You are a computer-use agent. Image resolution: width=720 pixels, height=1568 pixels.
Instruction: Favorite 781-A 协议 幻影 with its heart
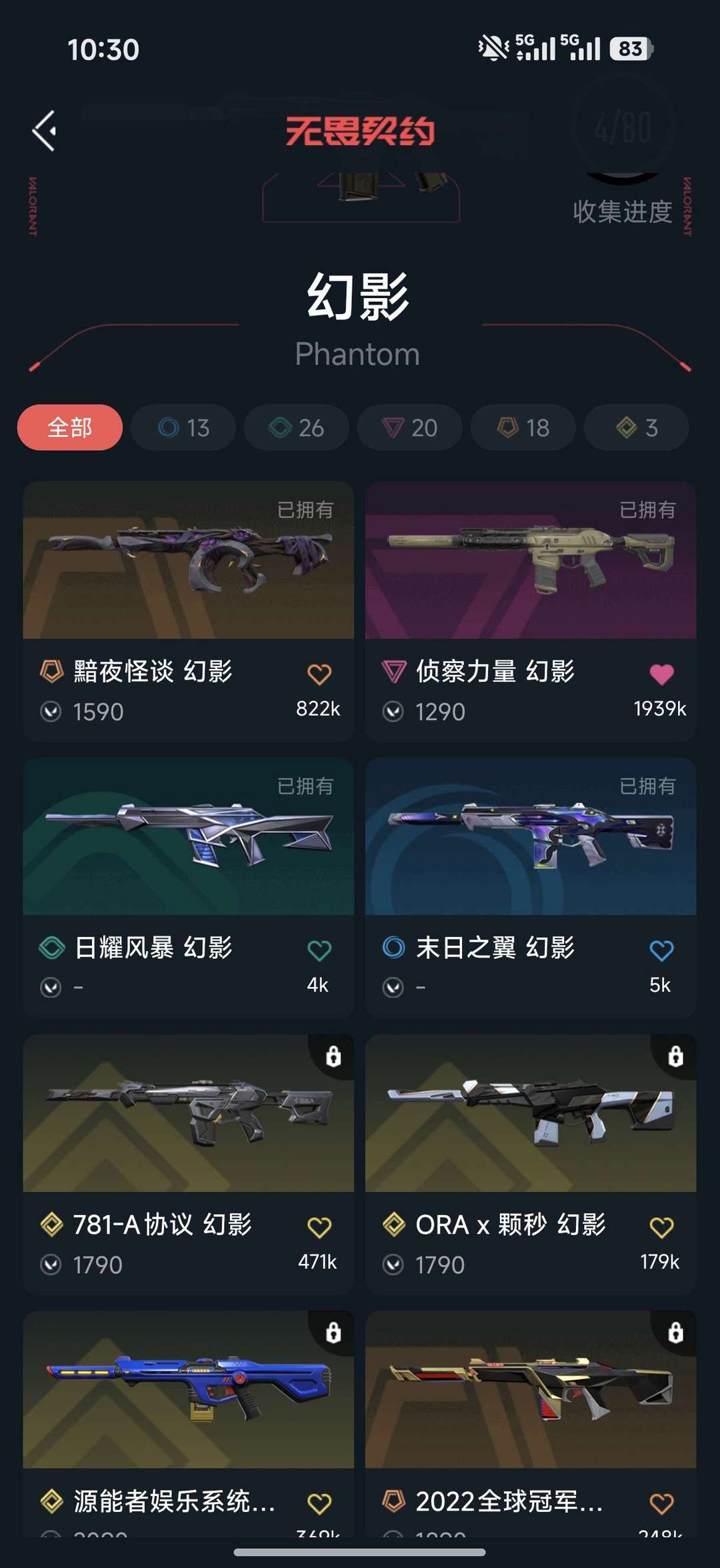(x=320, y=1225)
